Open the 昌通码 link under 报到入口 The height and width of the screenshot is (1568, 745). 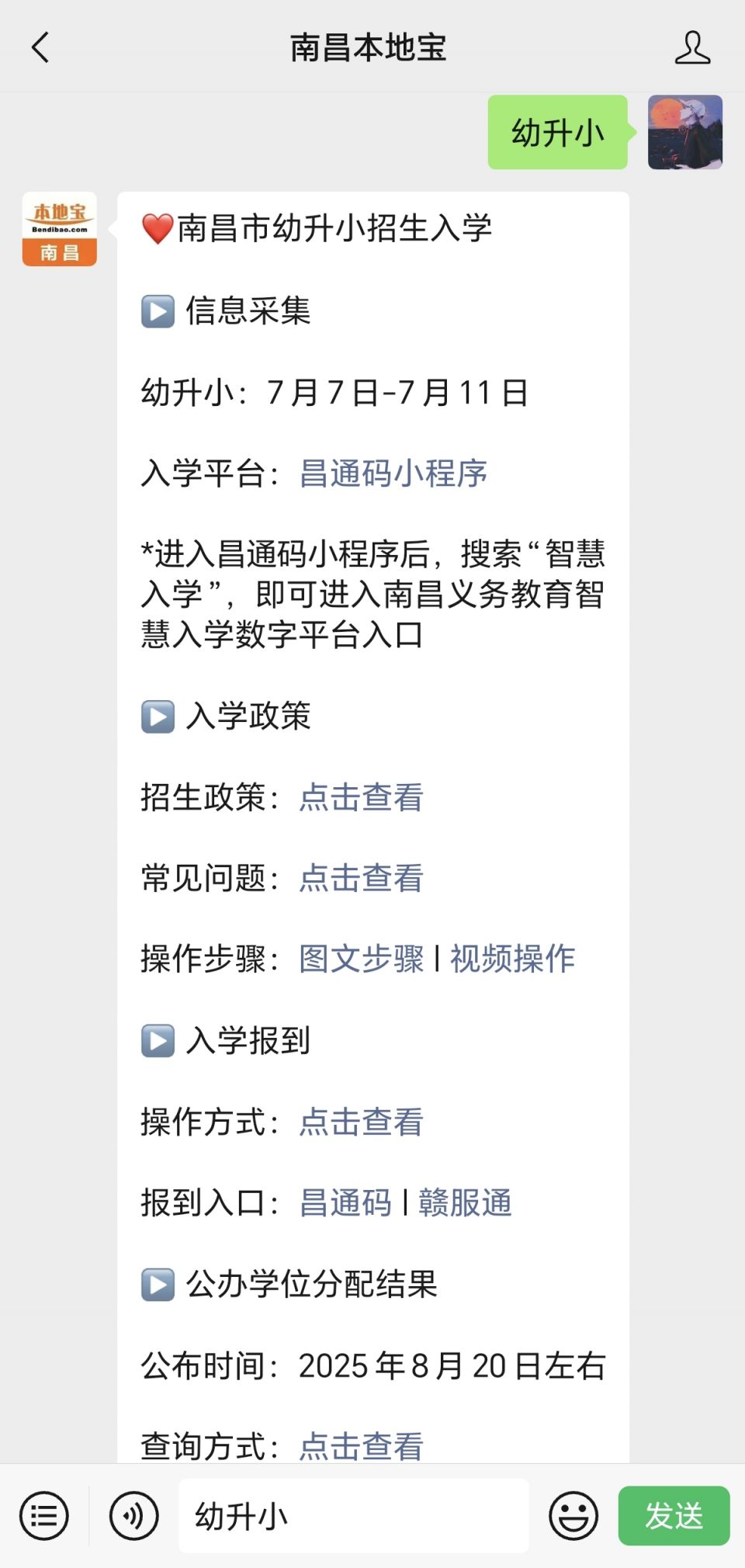[345, 1202]
